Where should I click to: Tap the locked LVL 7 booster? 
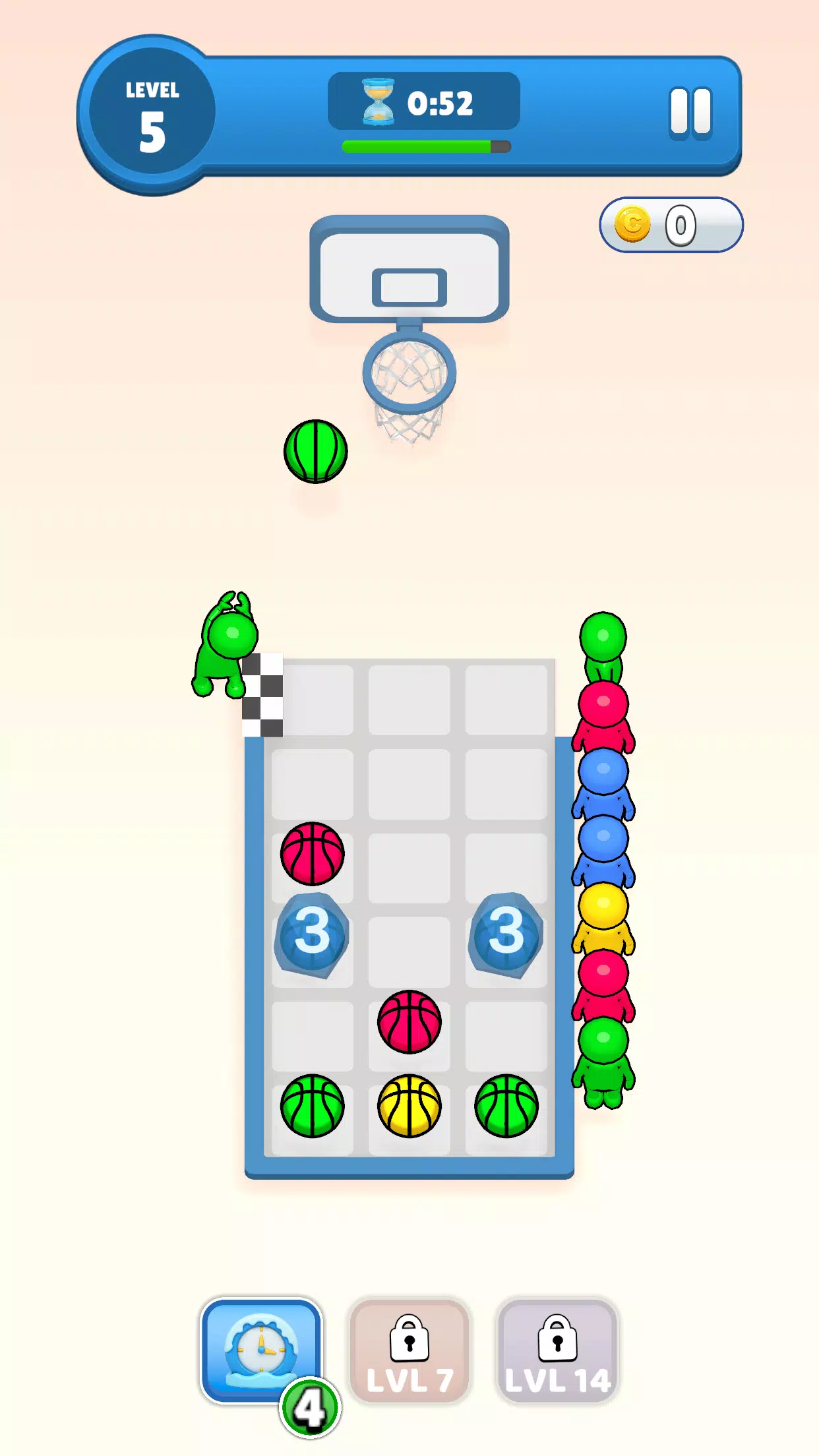coord(409,1352)
